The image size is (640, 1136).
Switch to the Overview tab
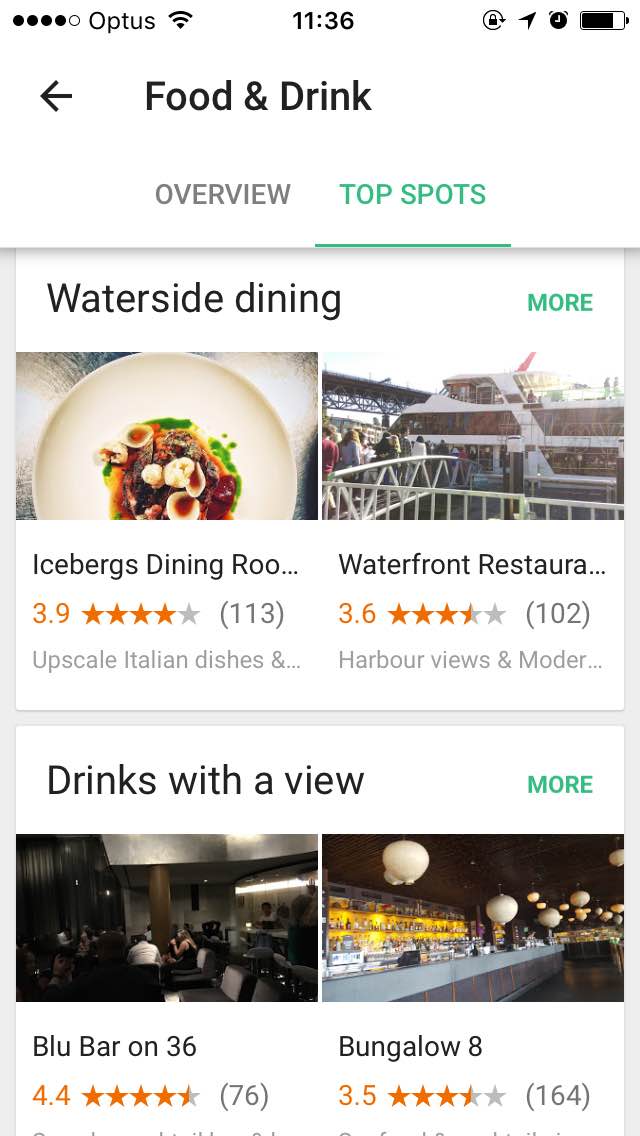[223, 194]
